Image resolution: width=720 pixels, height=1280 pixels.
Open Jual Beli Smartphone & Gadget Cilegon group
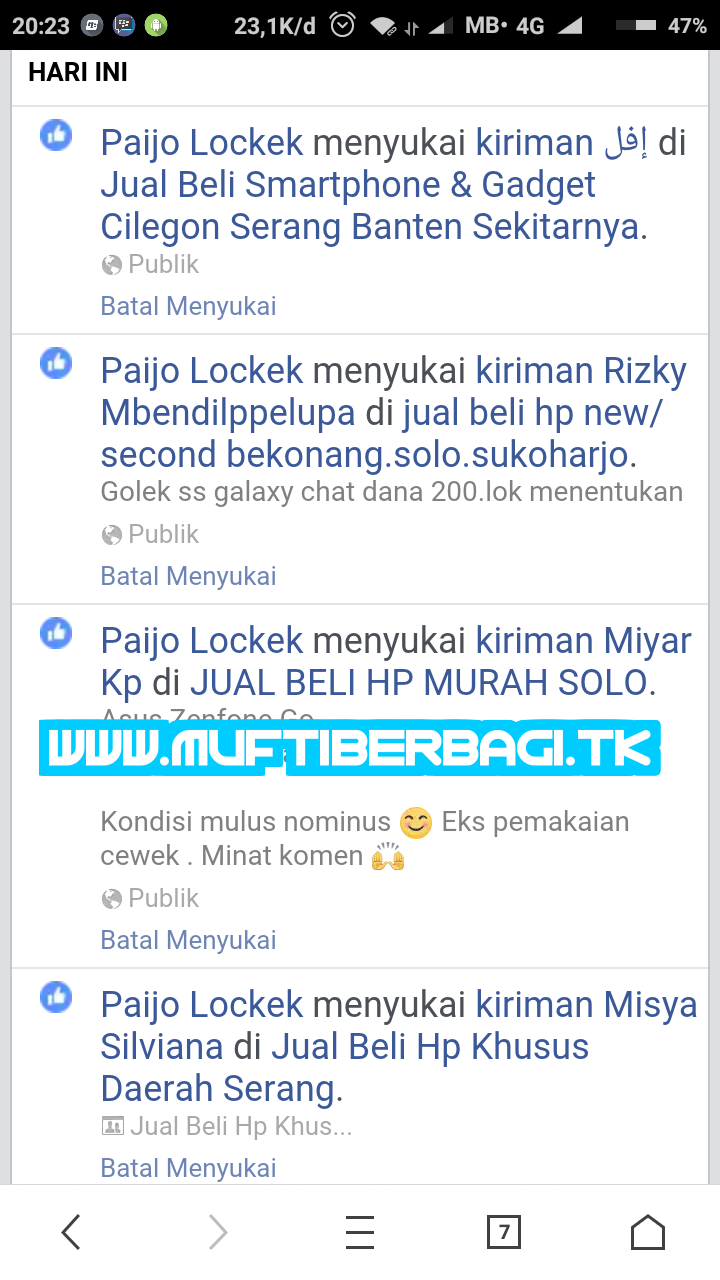348,186
